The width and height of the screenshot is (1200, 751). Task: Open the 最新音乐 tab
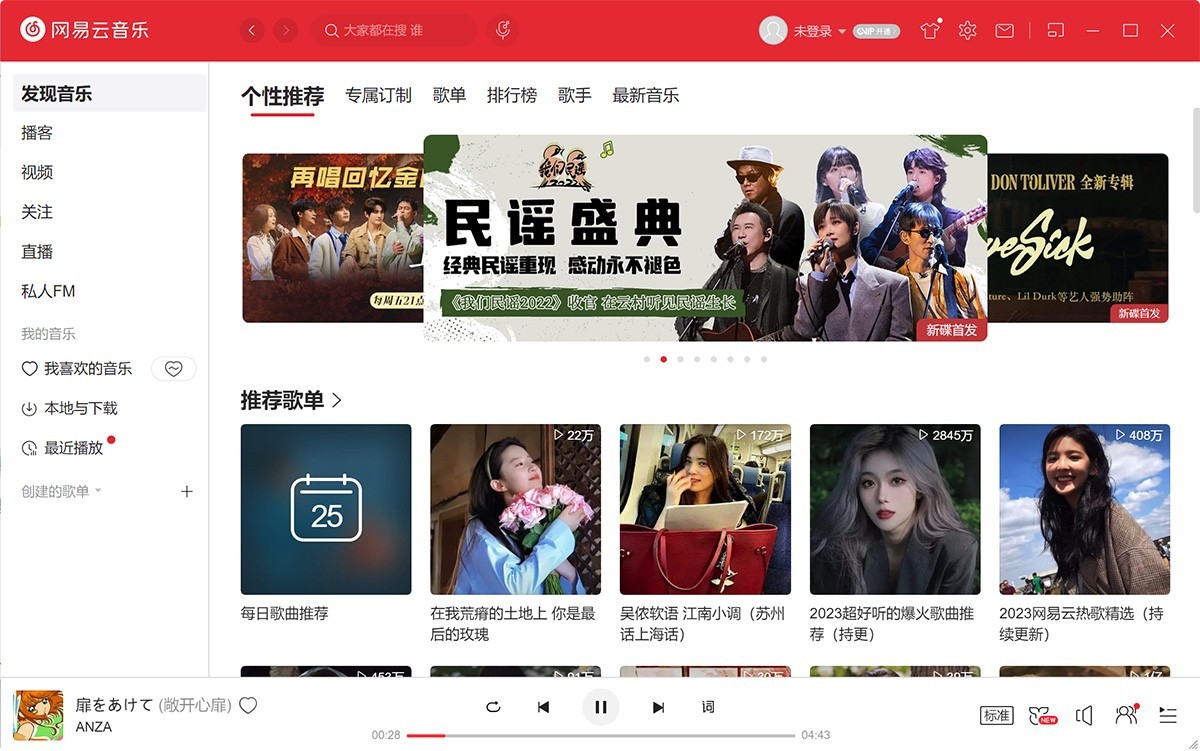[x=645, y=95]
